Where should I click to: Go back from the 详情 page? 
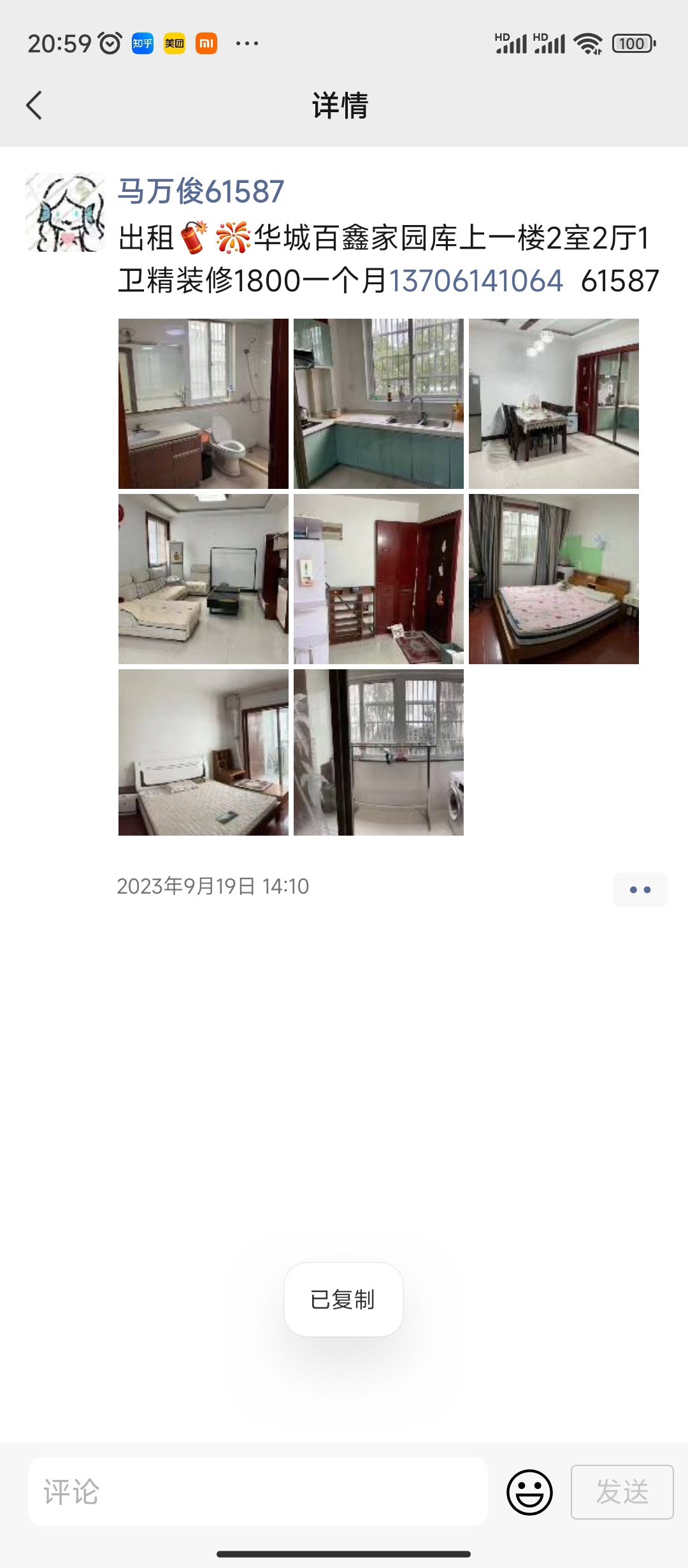(x=34, y=105)
